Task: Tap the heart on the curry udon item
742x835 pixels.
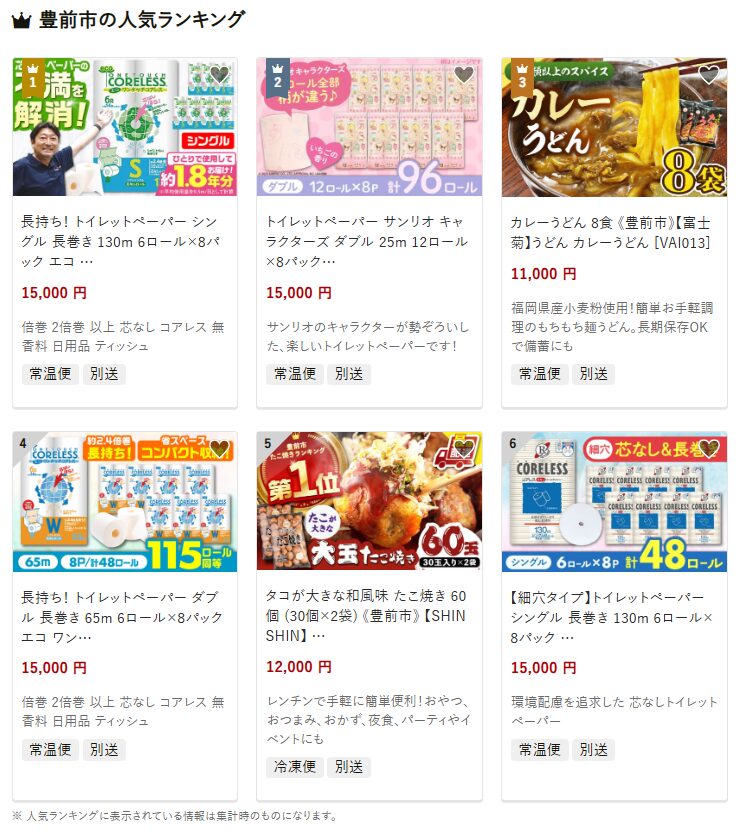Action: (x=709, y=74)
